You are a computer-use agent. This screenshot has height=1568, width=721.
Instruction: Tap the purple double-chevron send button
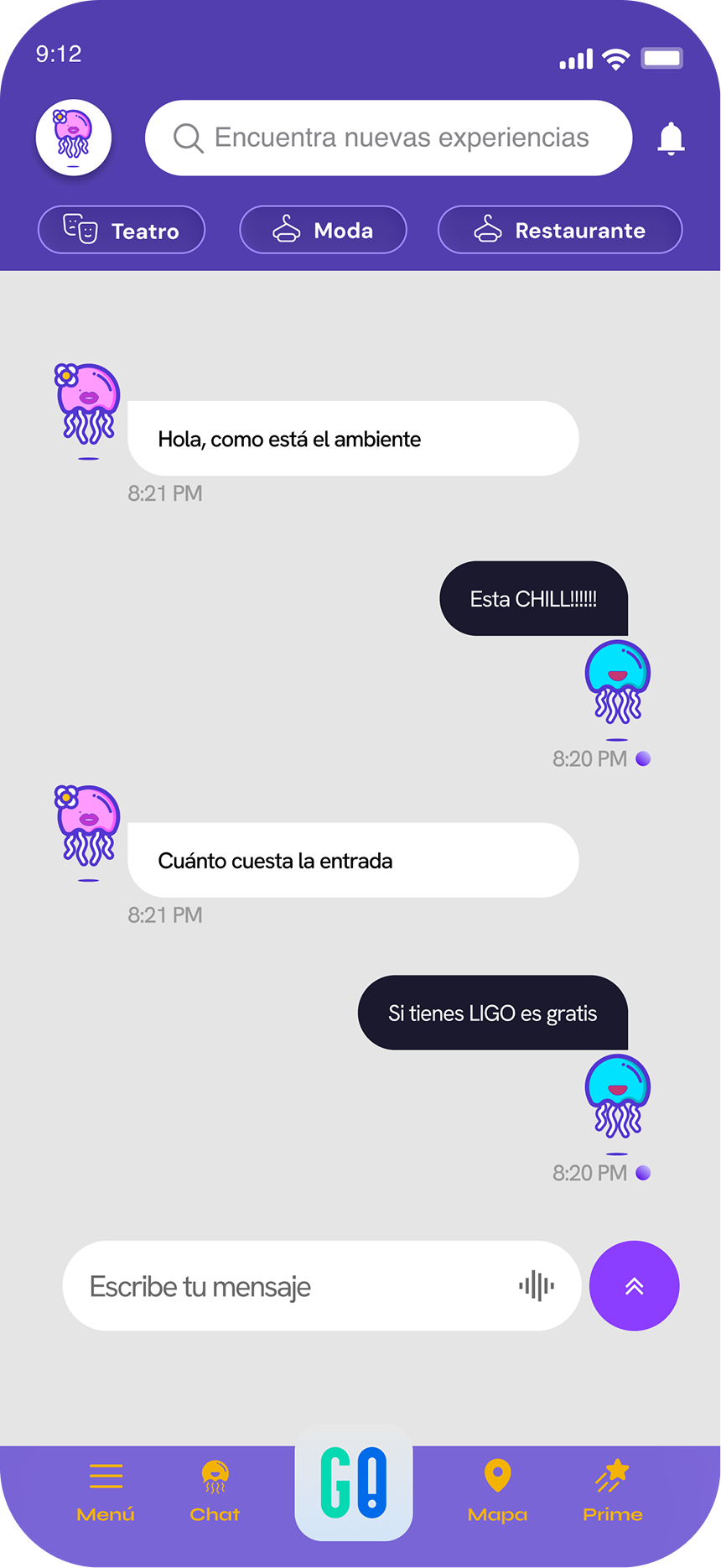(634, 1285)
